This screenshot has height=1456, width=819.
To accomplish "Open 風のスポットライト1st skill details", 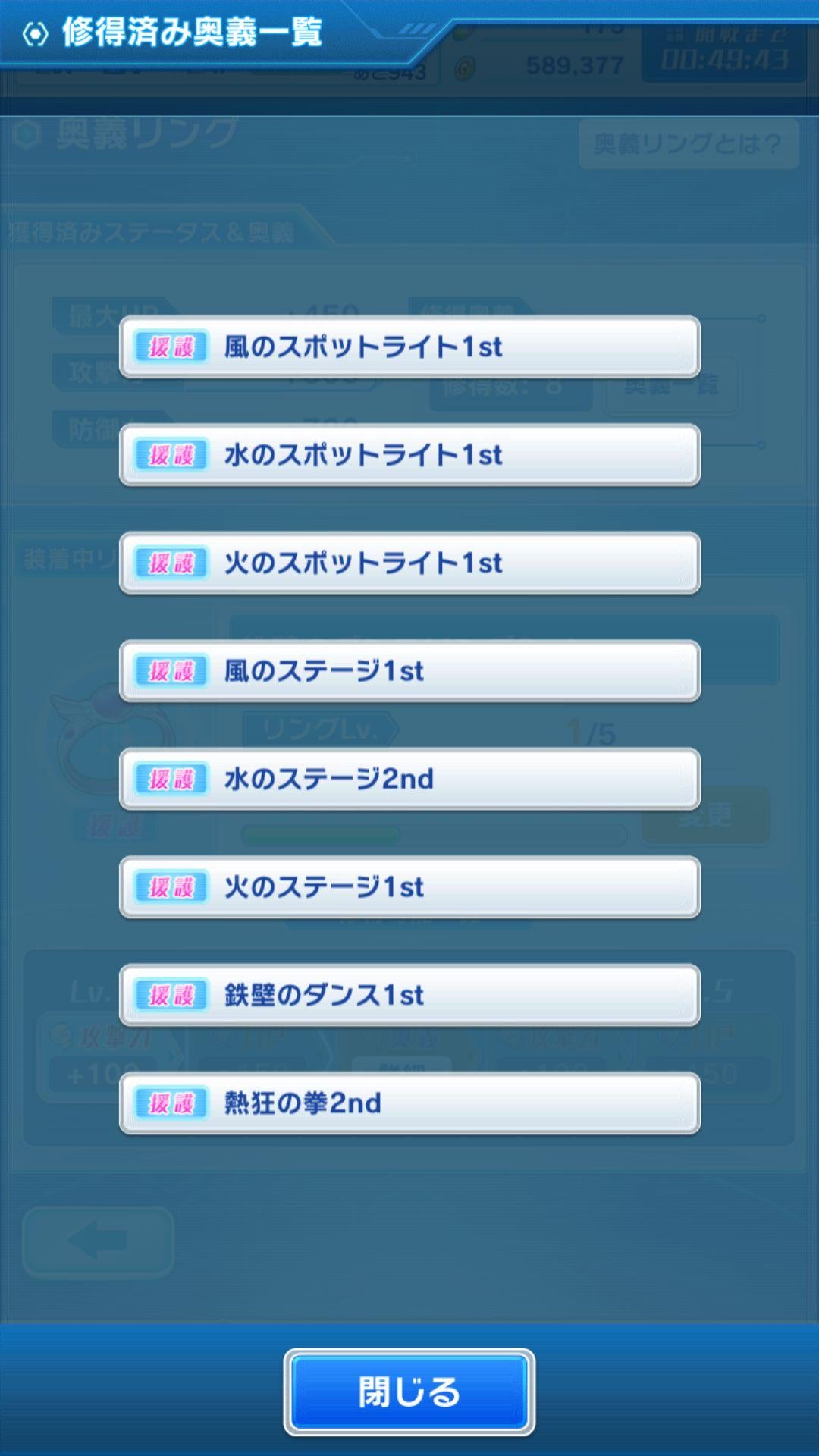I will pyautogui.click(x=409, y=347).
